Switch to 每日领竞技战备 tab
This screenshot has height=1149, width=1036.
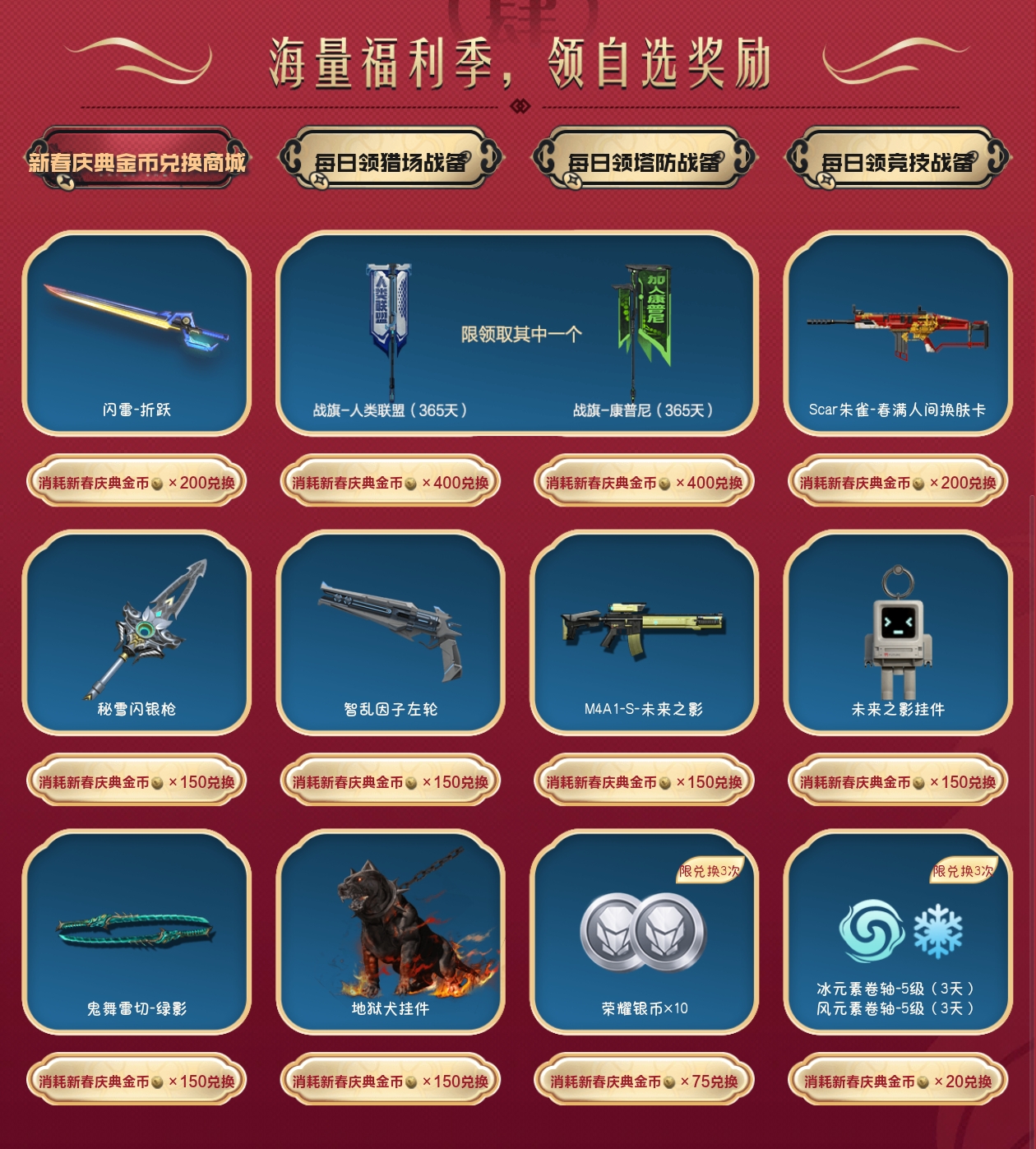[x=897, y=161]
